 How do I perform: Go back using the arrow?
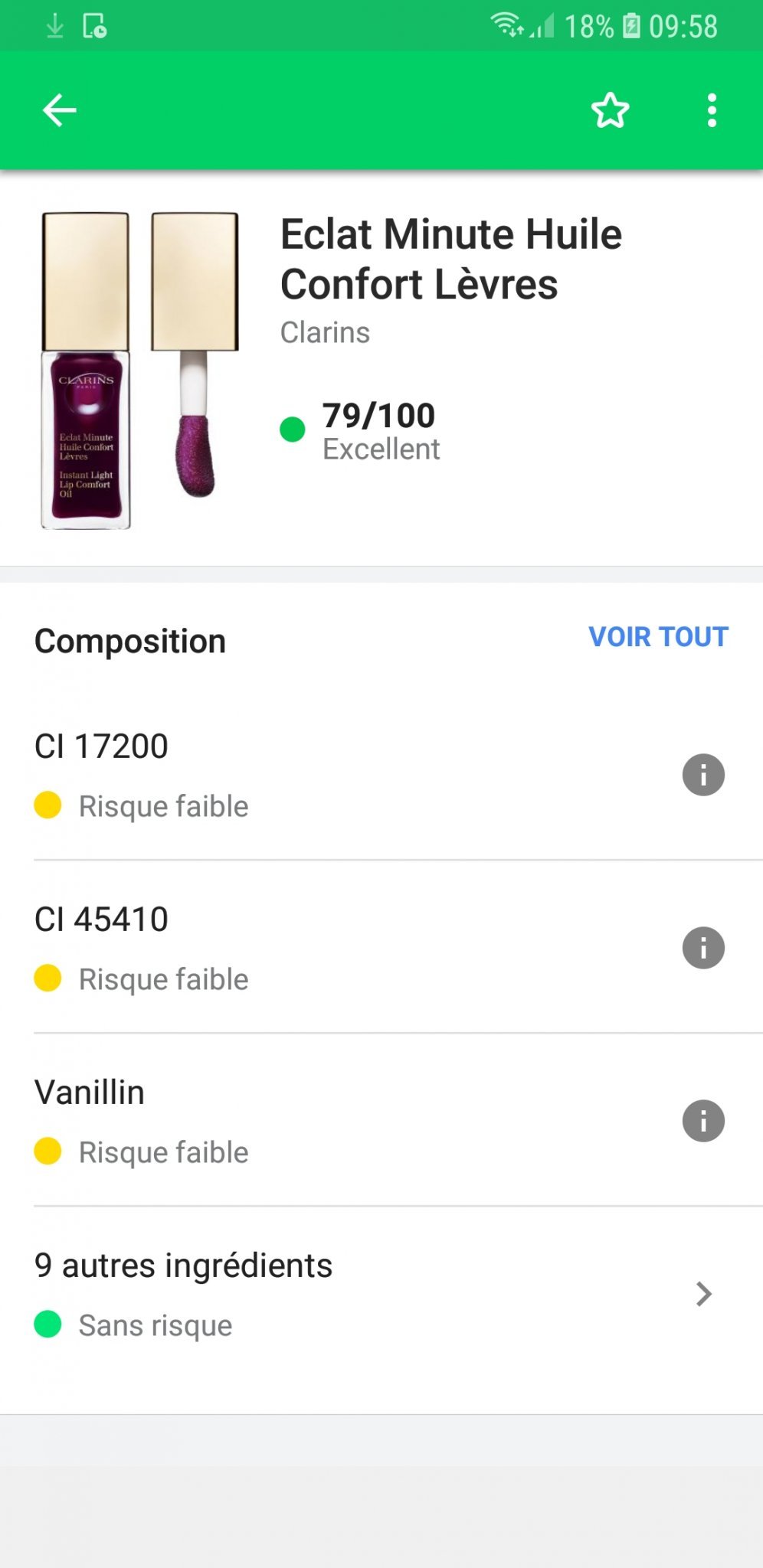pyautogui.click(x=59, y=110)
